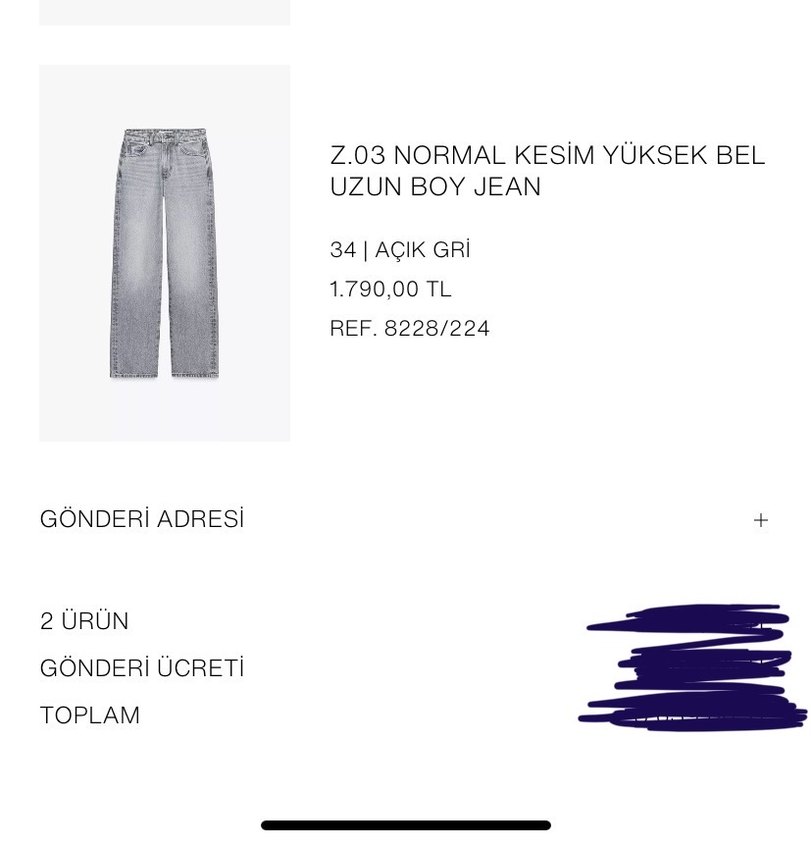Open the grey jean product image

[164, 253]
